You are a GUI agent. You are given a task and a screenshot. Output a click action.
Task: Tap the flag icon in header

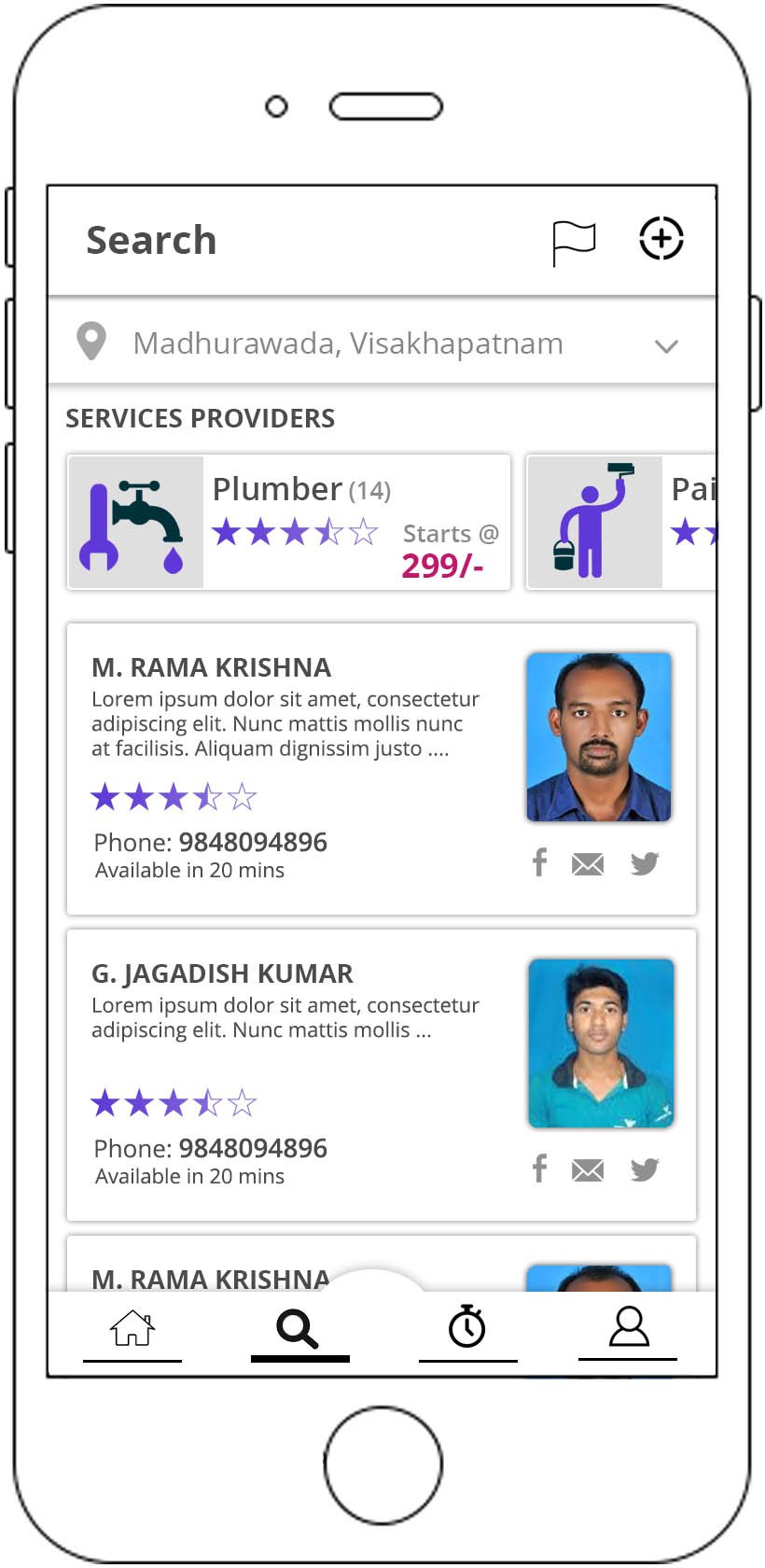(x=573, y=242)
